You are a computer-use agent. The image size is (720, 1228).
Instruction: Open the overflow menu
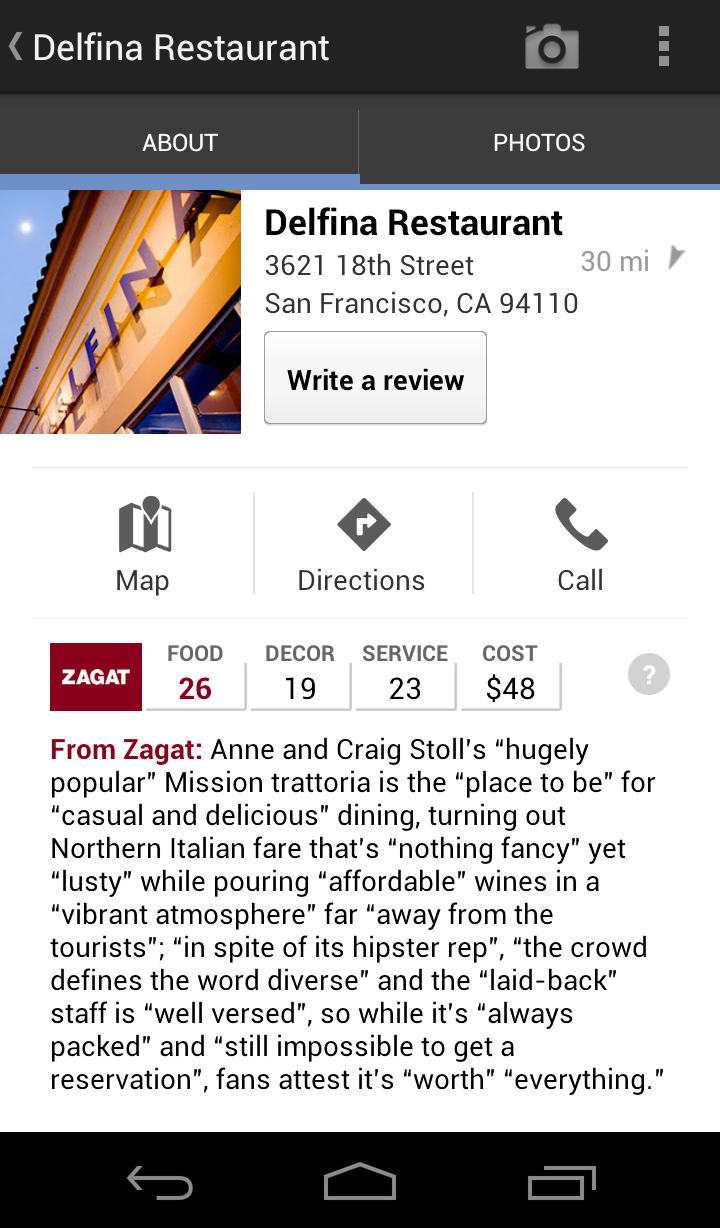[663, 47]
